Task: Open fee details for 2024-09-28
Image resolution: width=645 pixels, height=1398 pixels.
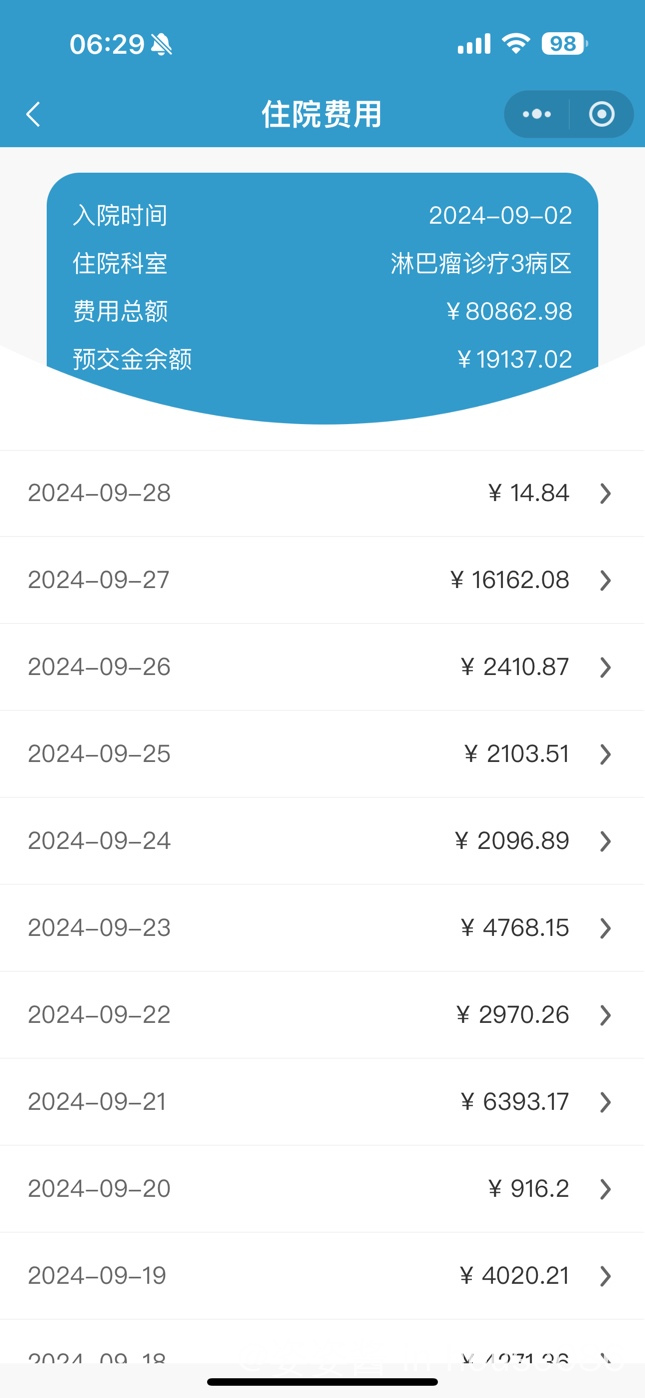Action: tap(322, 493)
